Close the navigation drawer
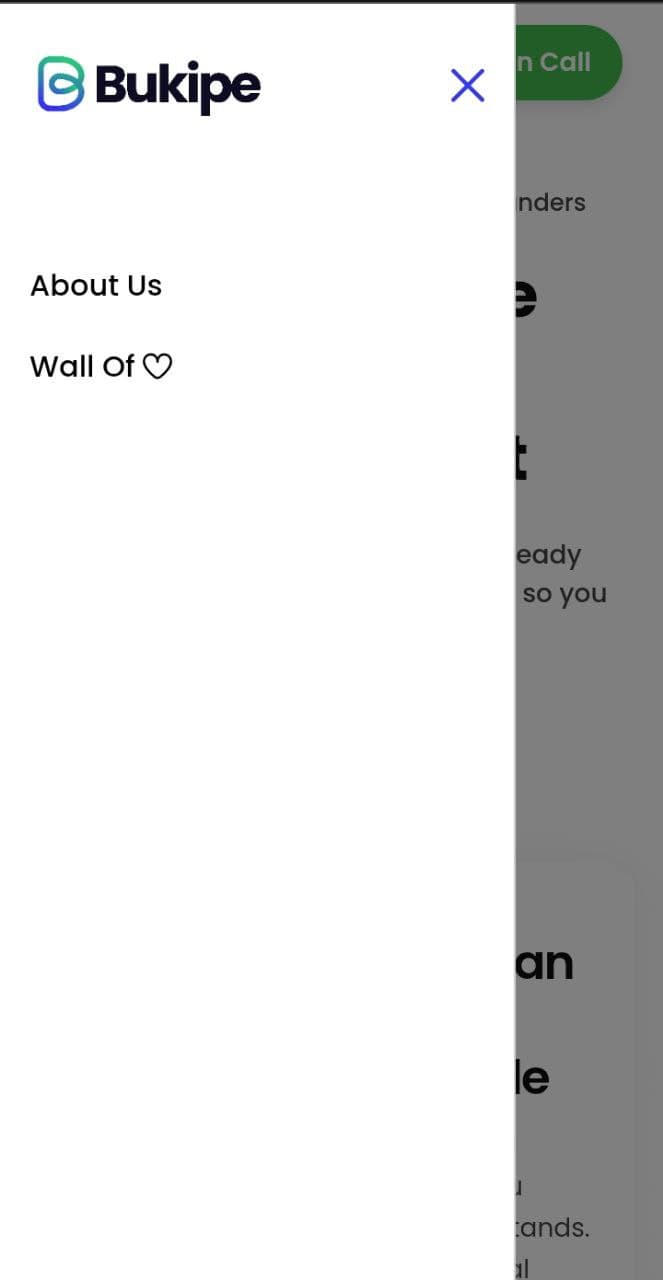This screenshot has width=663, height=1280. click(x=467, y=86)
